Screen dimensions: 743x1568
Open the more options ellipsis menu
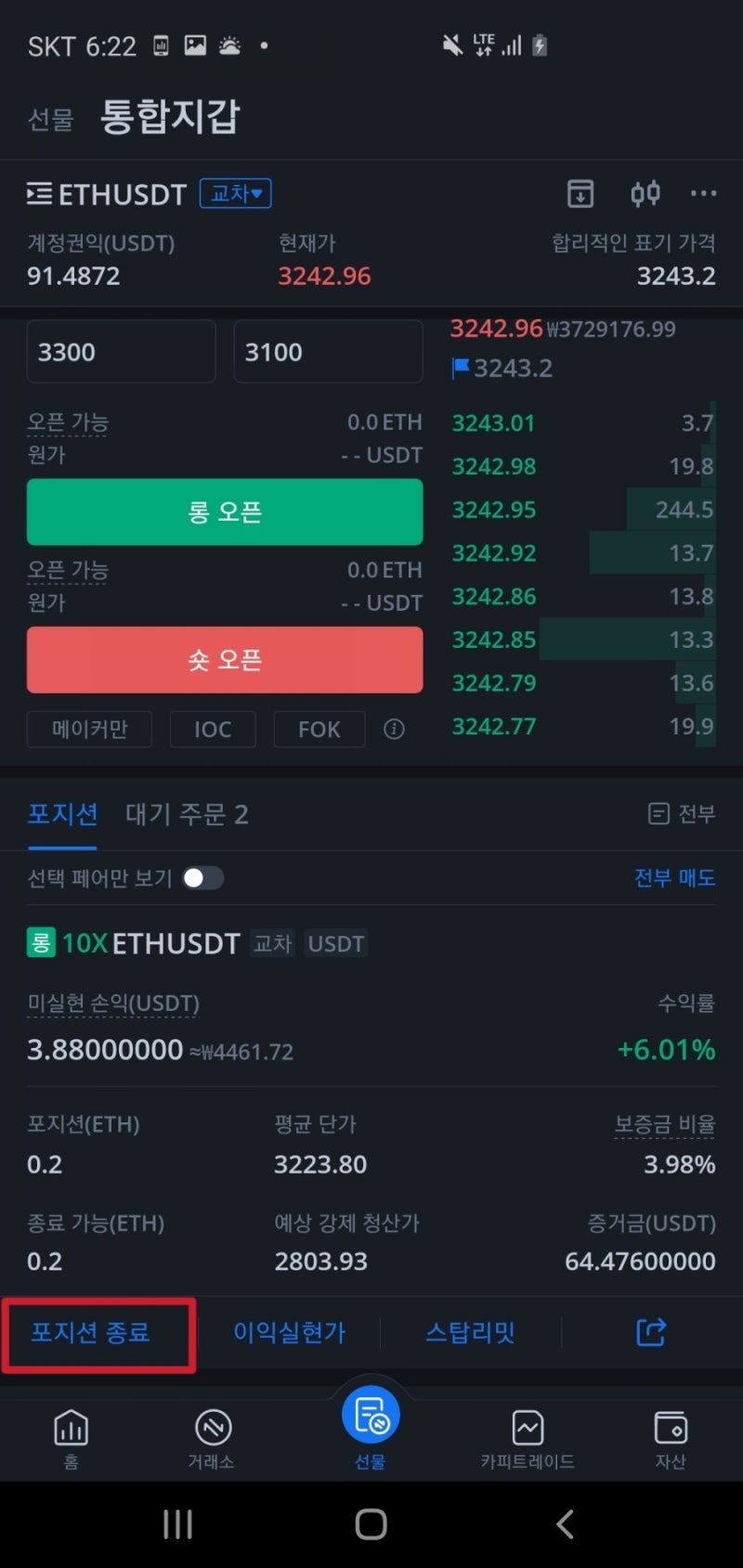pyautogui.click(x=703, y=194)
